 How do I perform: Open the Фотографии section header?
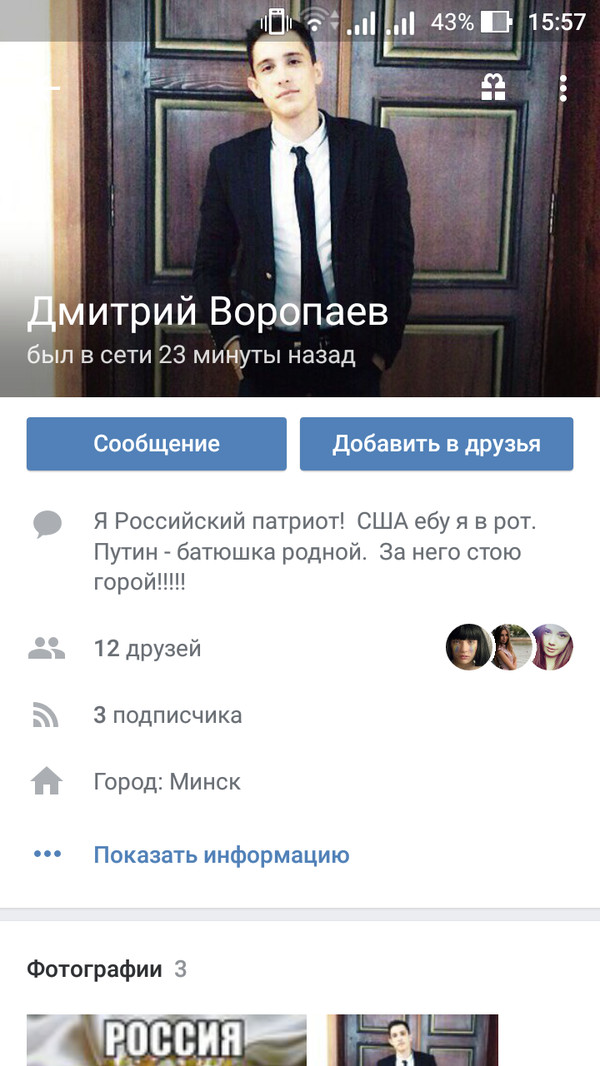[x=94, y=969]
